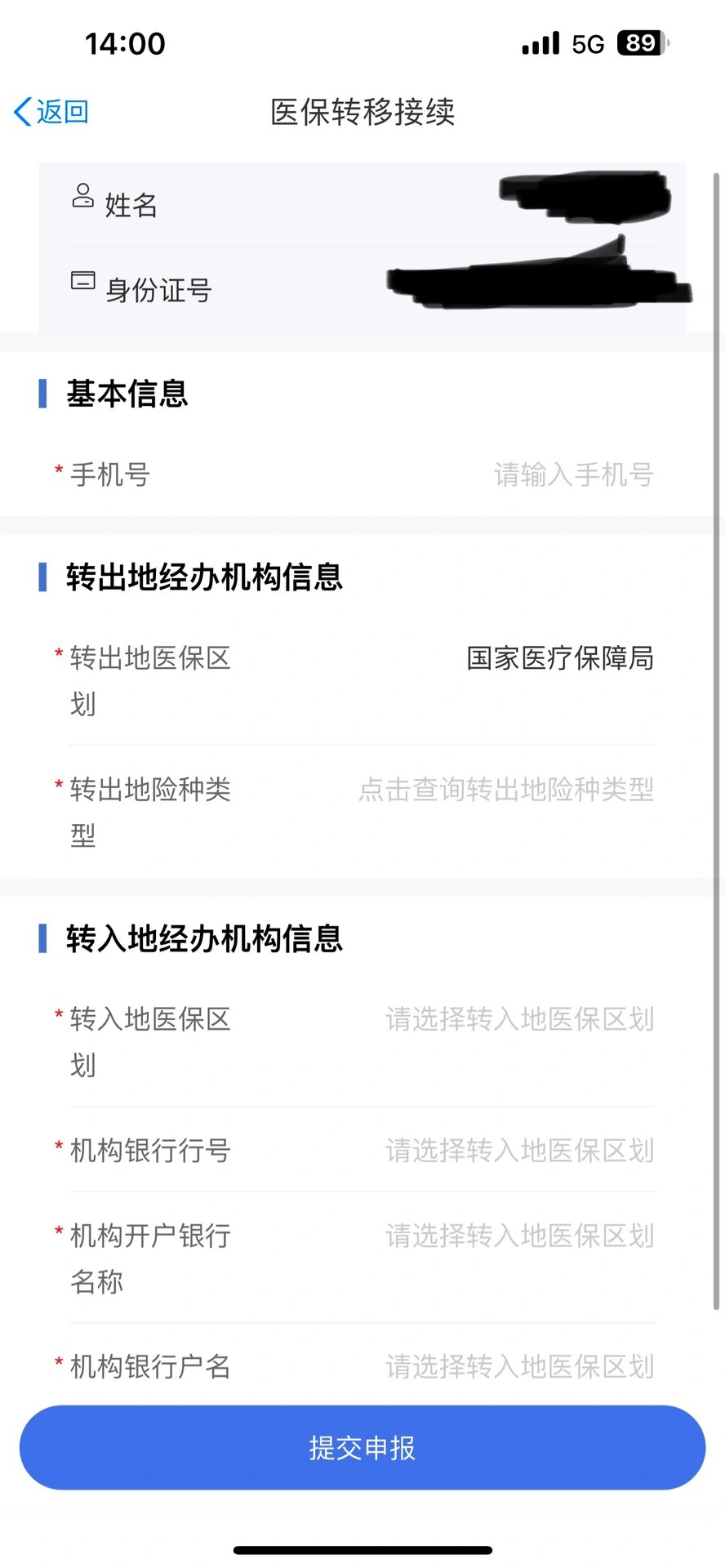Screen dimensions: 725x1568
Task: Select the 转出地医保区划 showing 国家医疗保障局
Action: point(561,658)
